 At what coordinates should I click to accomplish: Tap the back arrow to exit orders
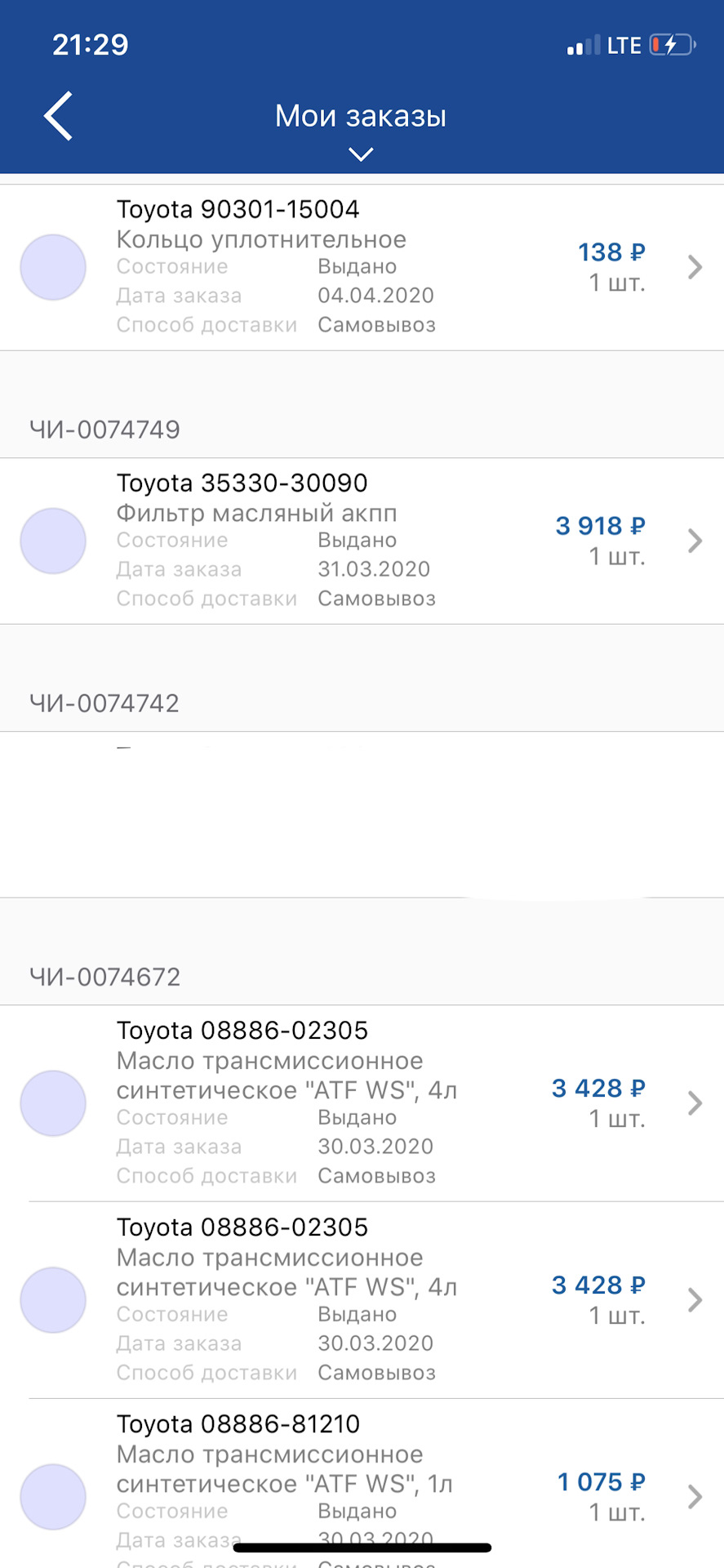[58, 116]
